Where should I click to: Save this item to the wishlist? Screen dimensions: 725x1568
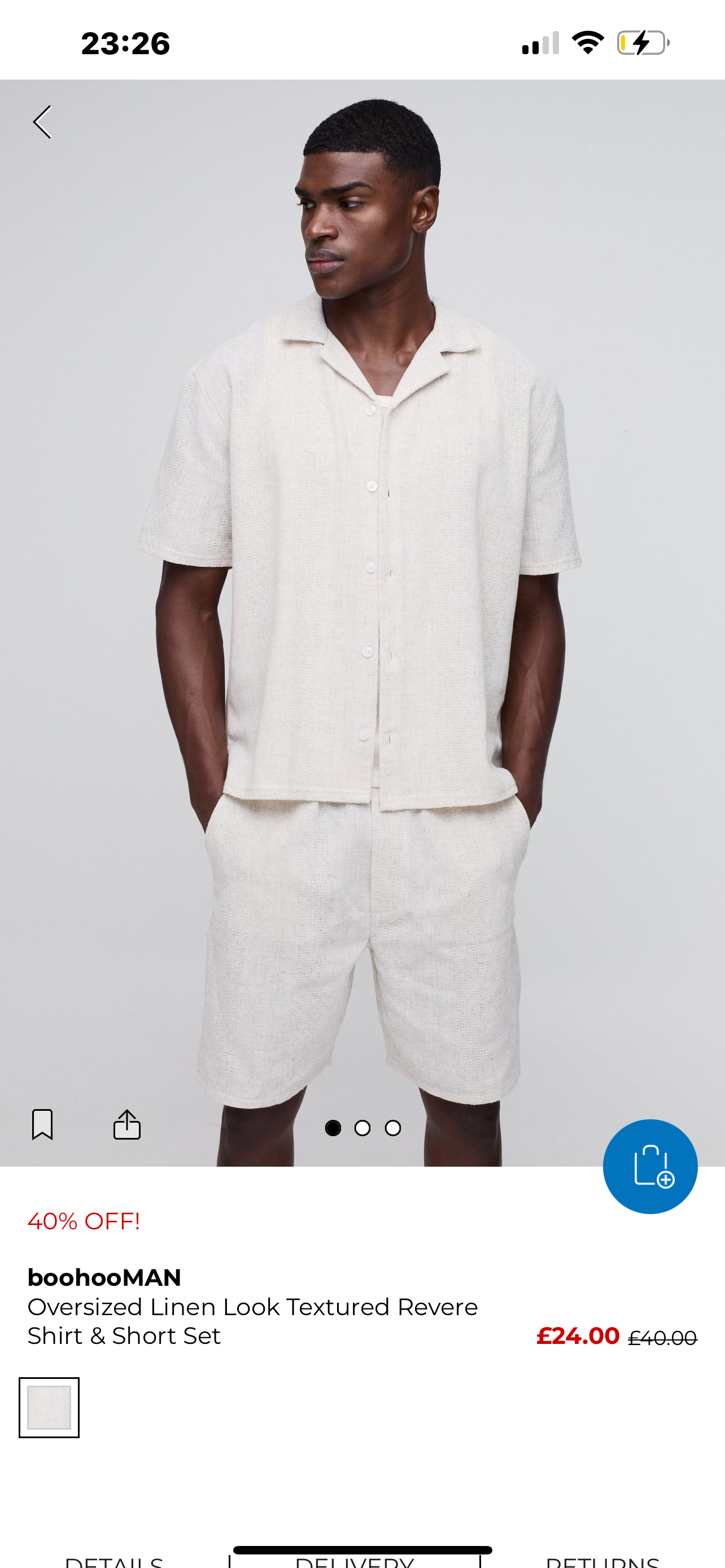pos(42,1124)
